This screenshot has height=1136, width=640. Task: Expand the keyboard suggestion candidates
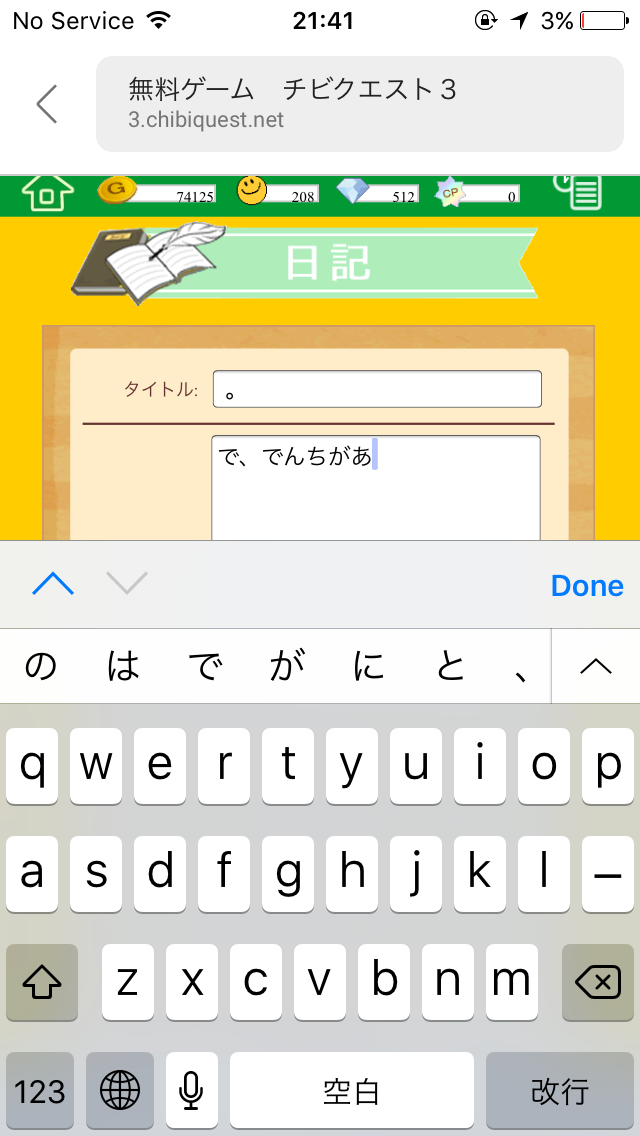(596, 666)
